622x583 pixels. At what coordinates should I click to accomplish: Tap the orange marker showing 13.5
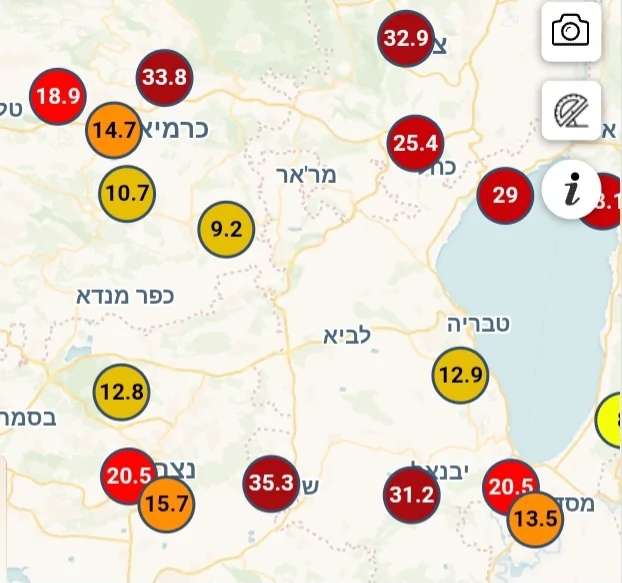(x=535, y=520)
